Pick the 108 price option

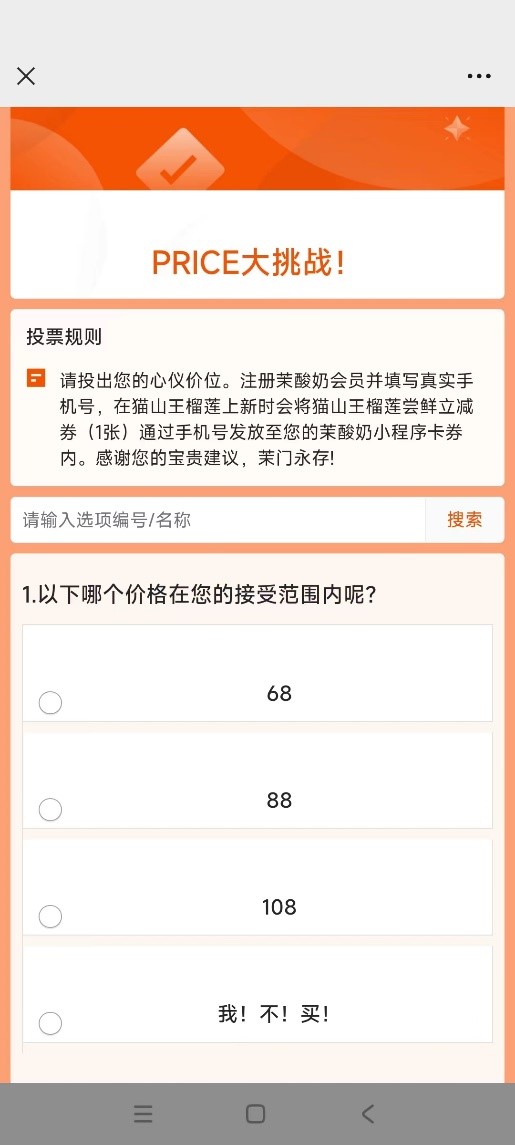(257, 886)
